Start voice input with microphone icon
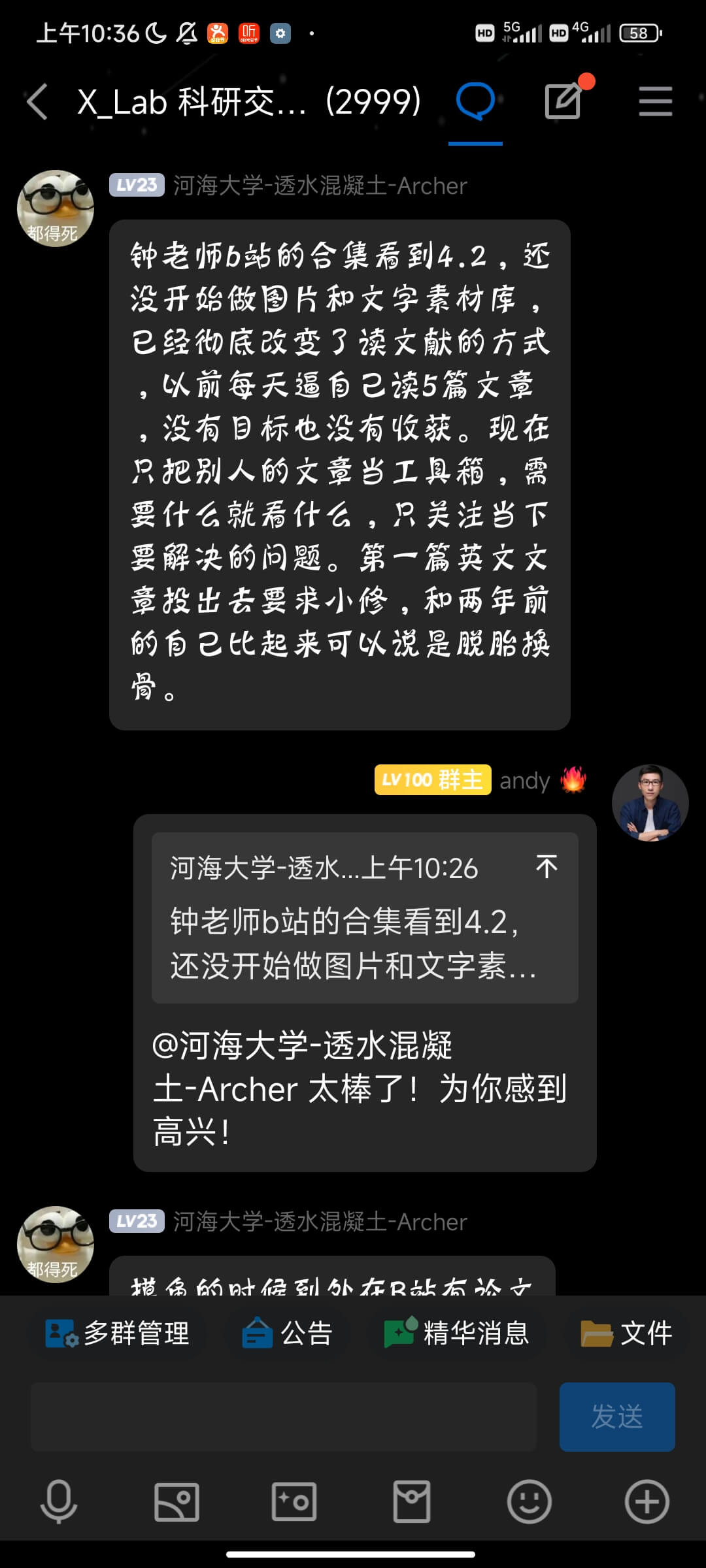 tap(59, 1501)
